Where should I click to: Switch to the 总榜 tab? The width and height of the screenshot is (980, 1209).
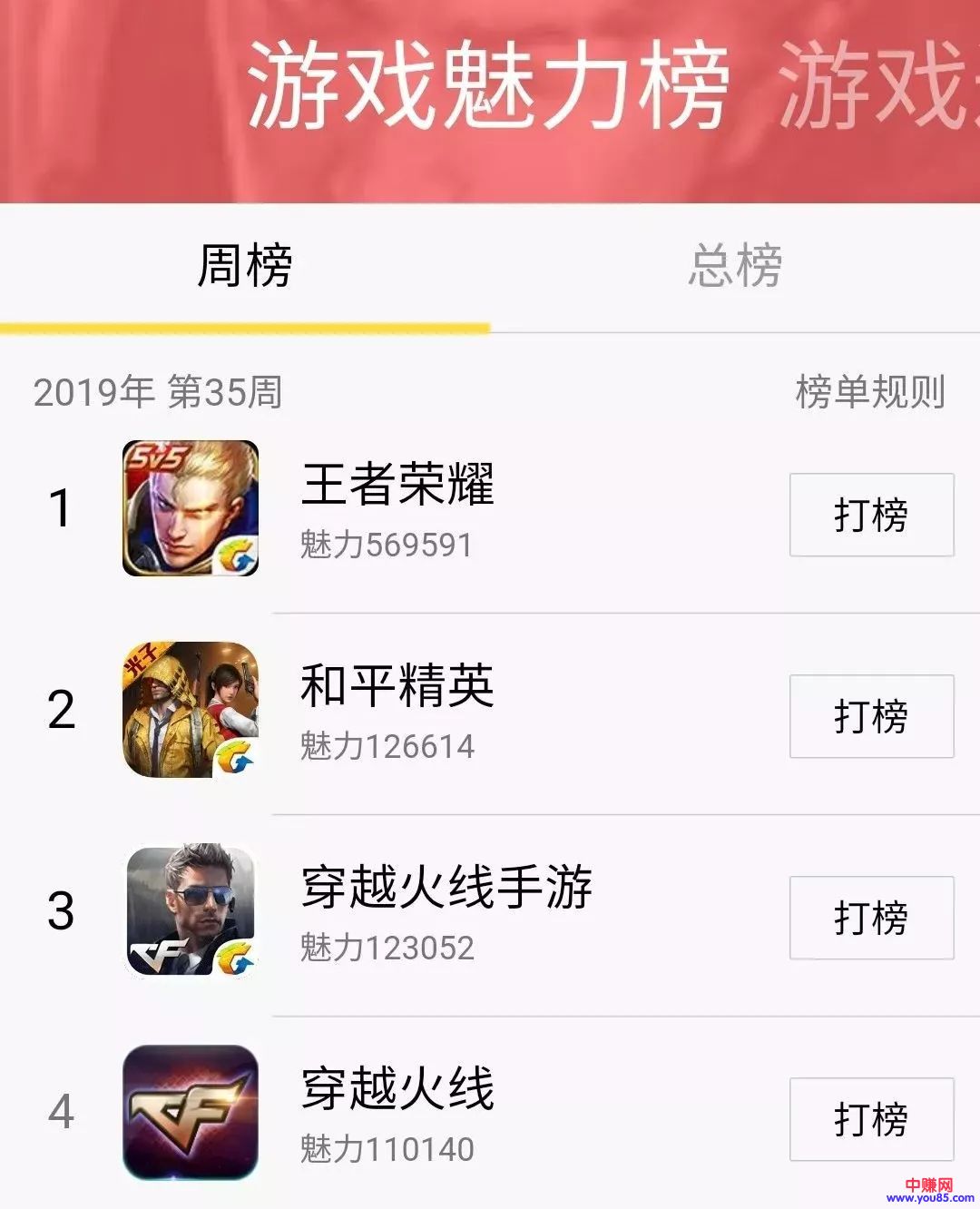pyautogui.click(x=735, y=267)
